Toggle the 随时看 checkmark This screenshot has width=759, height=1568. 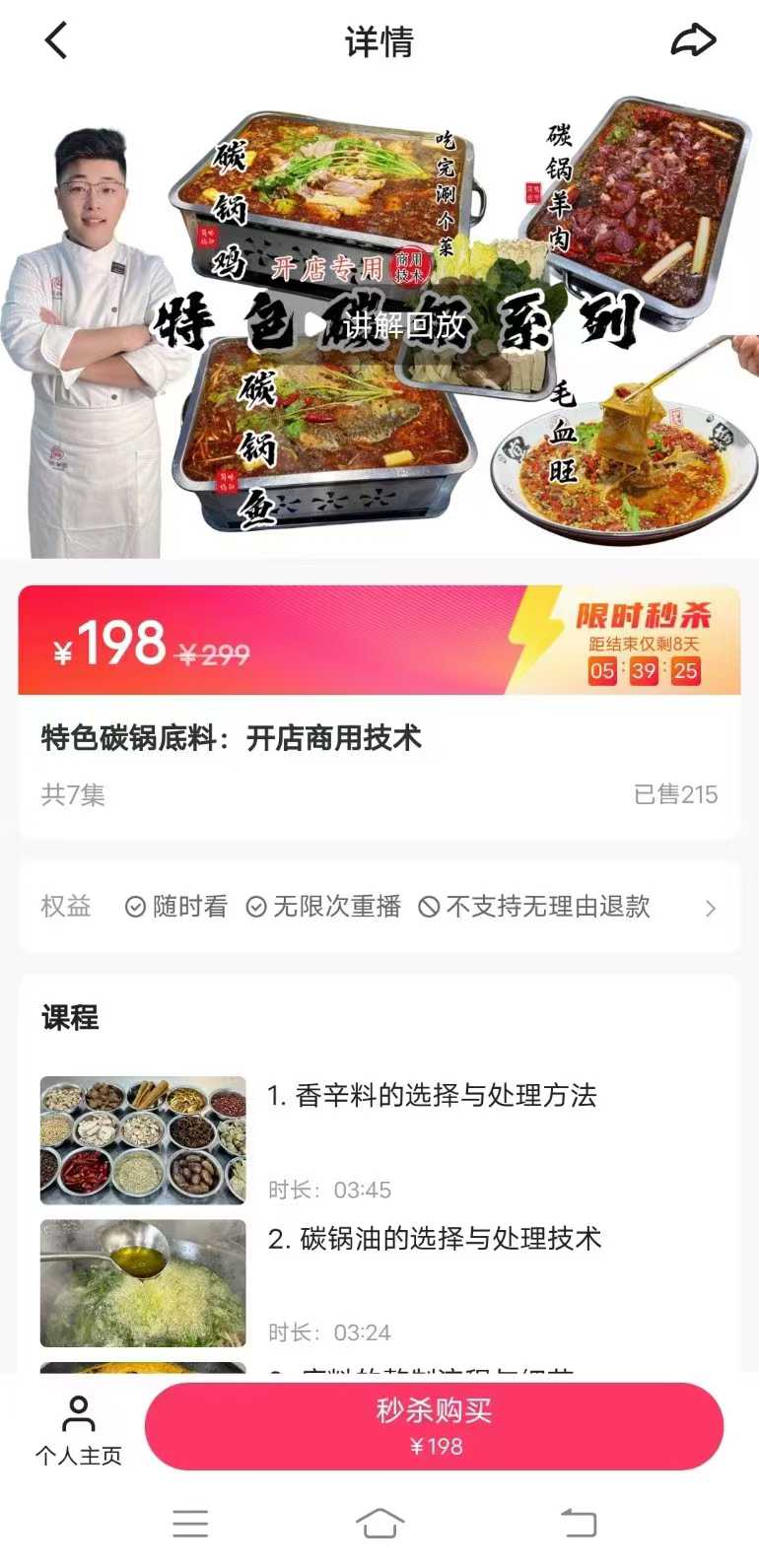pos(136,907)
